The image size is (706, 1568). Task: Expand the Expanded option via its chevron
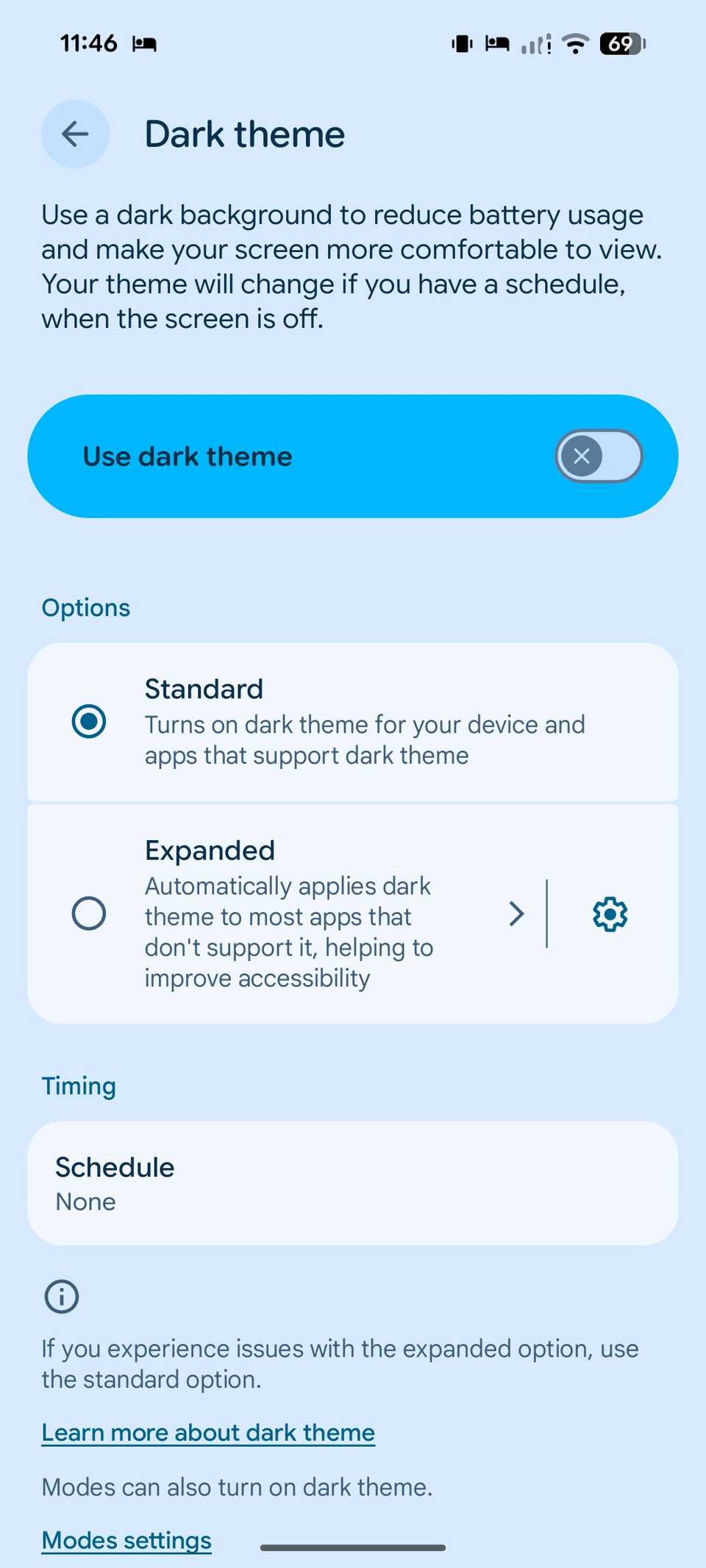(x=516, y=914)
